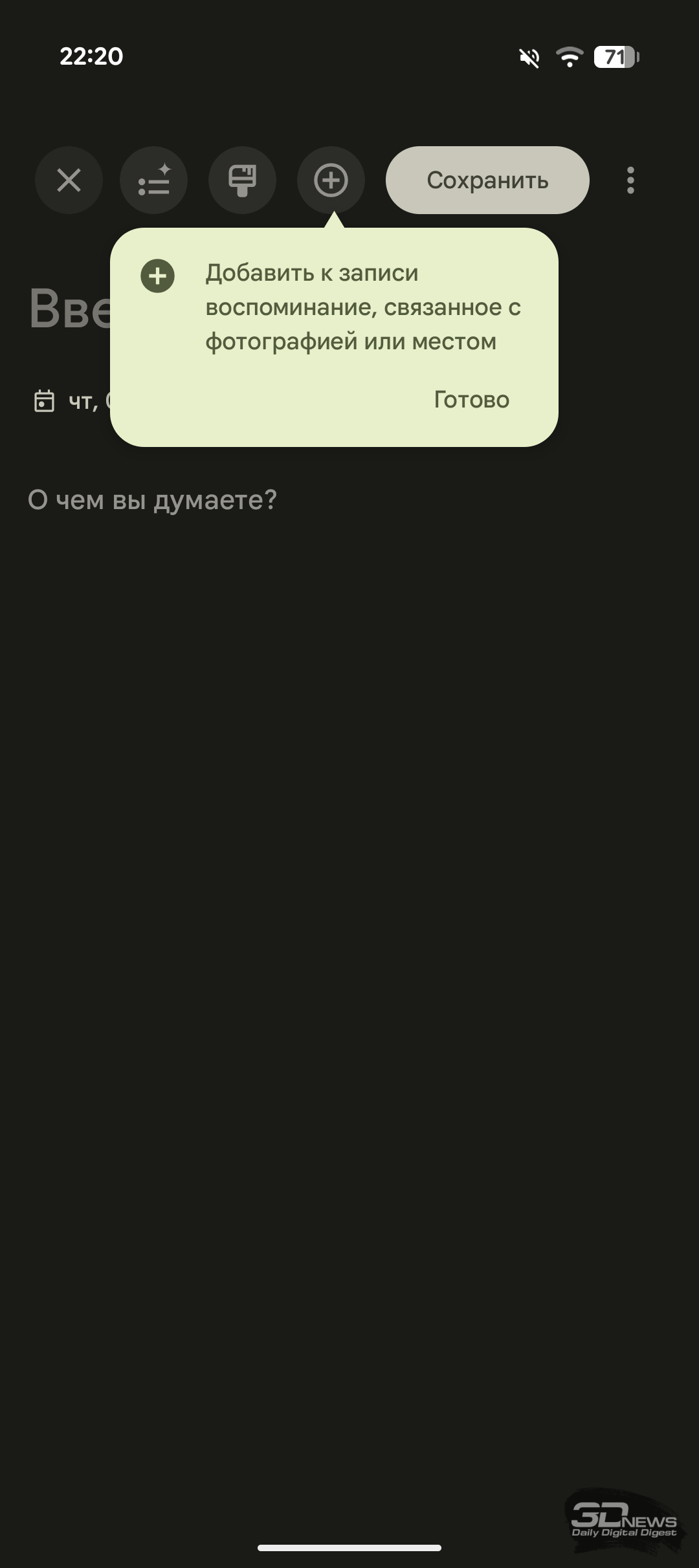Tap the title input field
Image resolution: width=699 pixels, height=1568 pixels.
click(x=70, y=309)
